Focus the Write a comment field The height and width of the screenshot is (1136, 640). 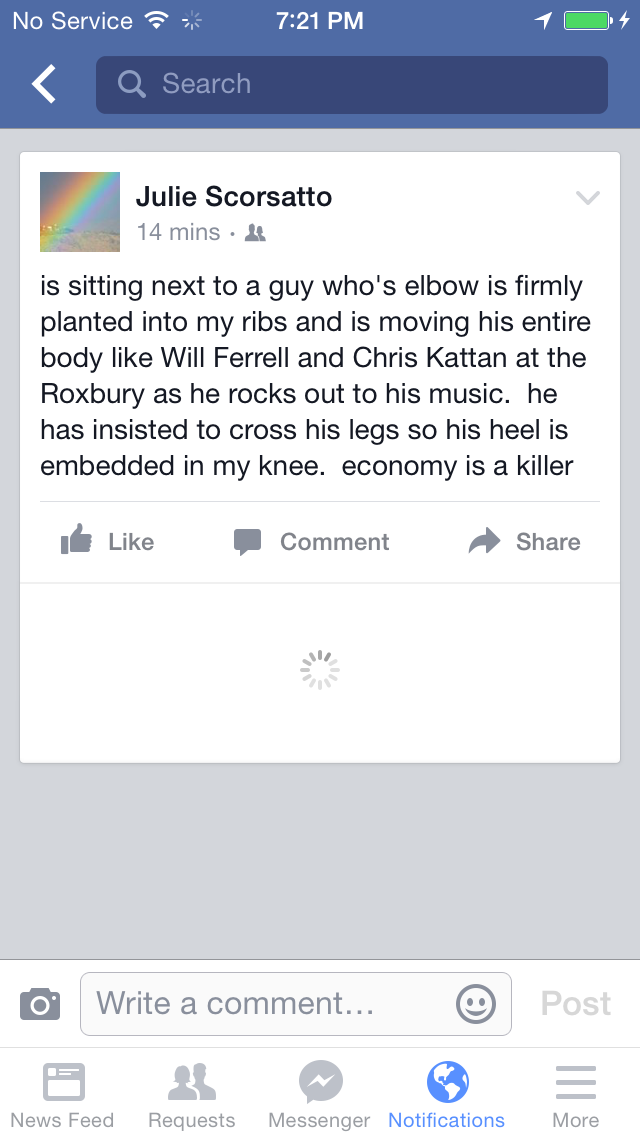point(270,1004)
